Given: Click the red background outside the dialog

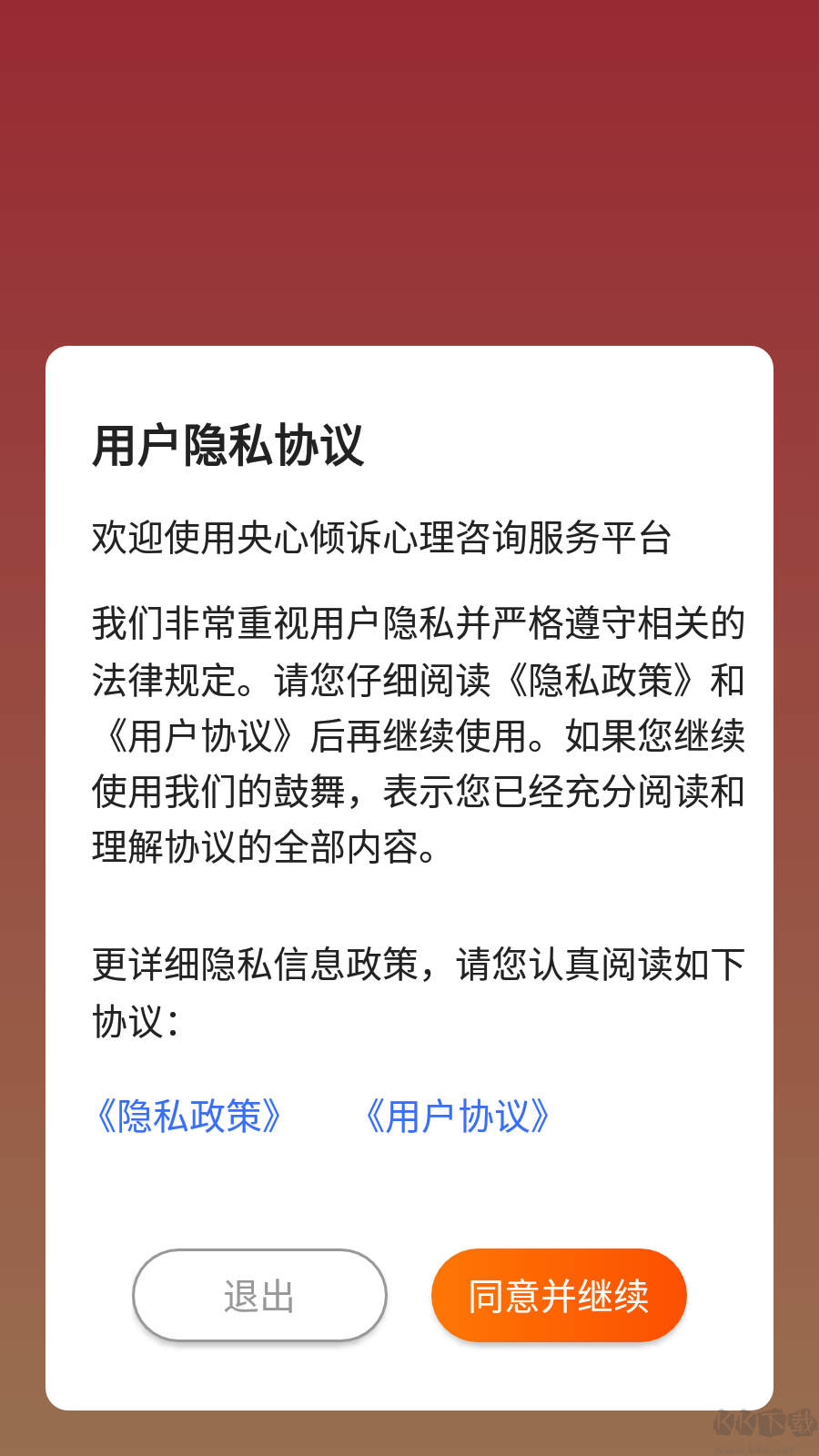Looking at the screenshot, I should pos(409,164).
